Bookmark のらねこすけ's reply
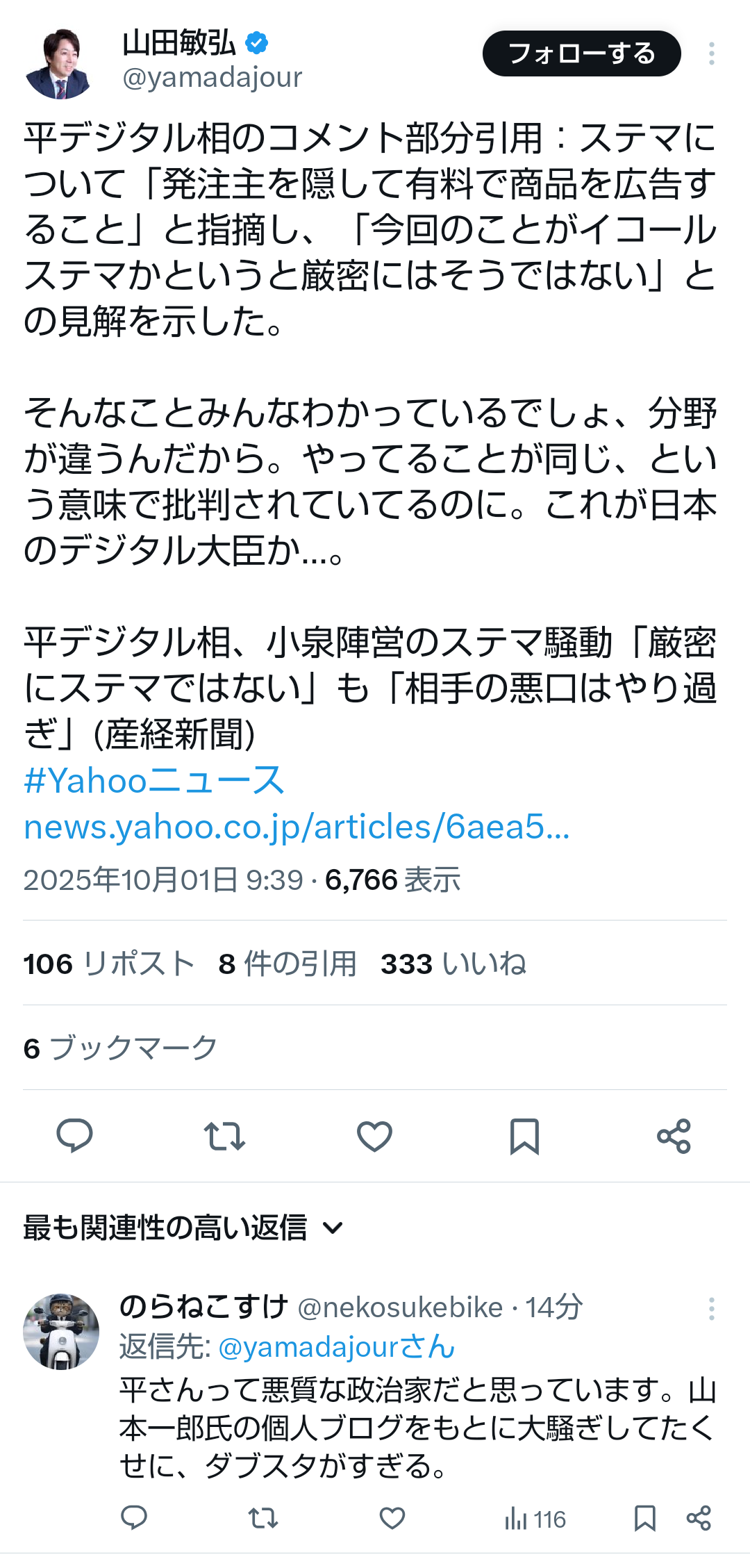The width and height of the screenshot is (750, 1568). 644,1518
